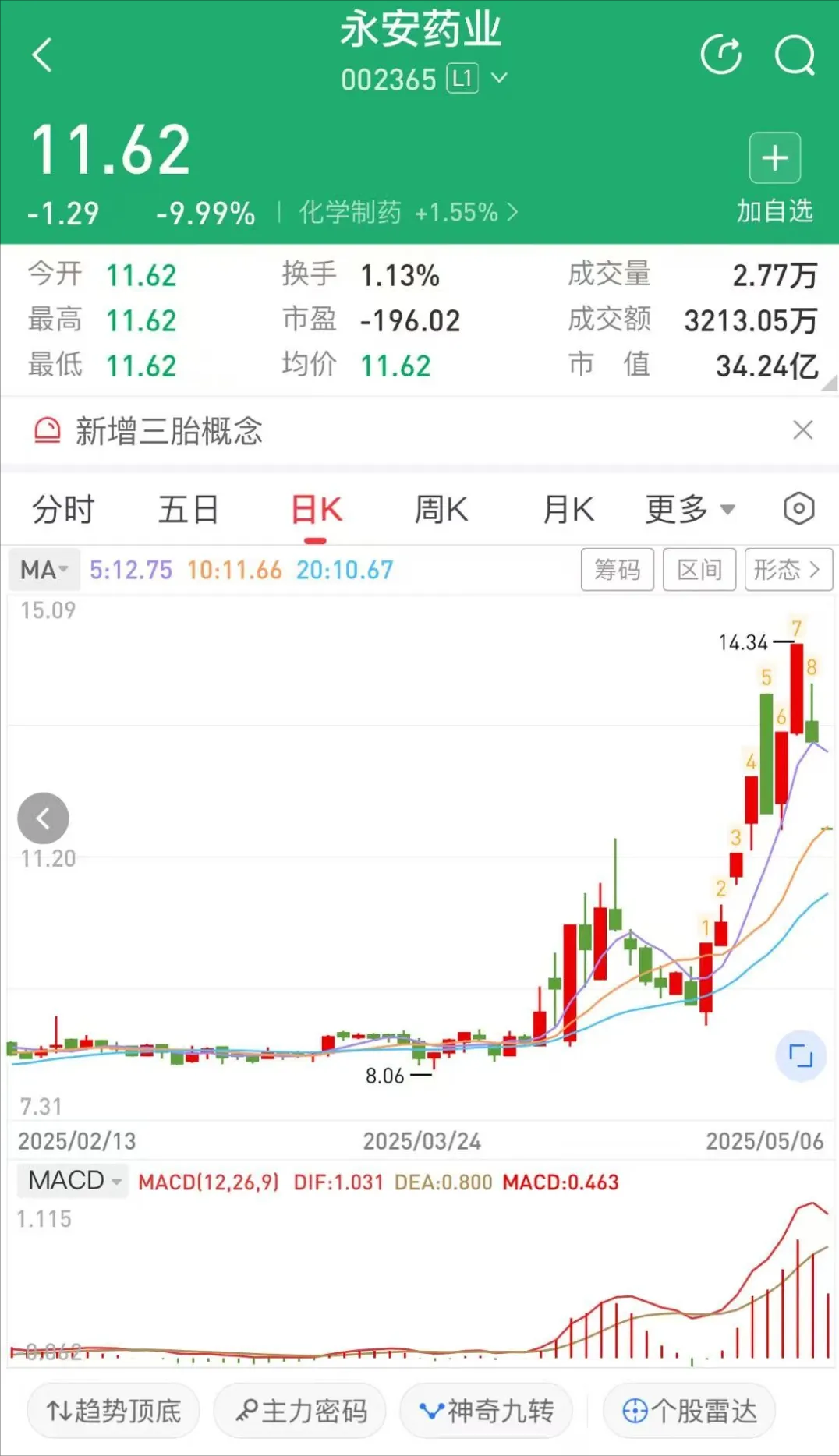This screenshot has width=839, height=1456.
Task: Switch to the 五日 chart tab
Action: [189, 510]
